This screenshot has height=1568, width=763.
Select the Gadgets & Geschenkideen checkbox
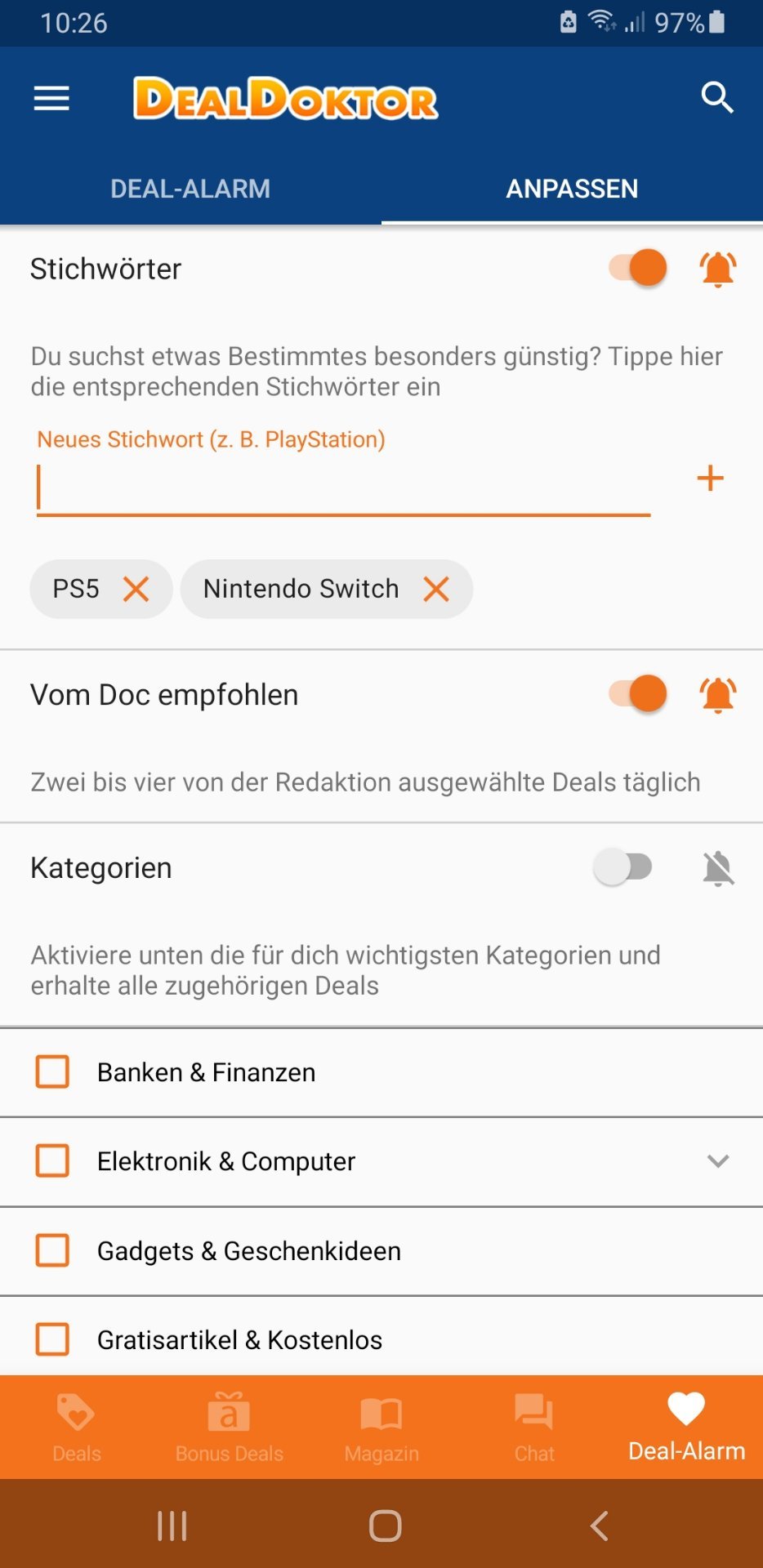(52, 1250)
